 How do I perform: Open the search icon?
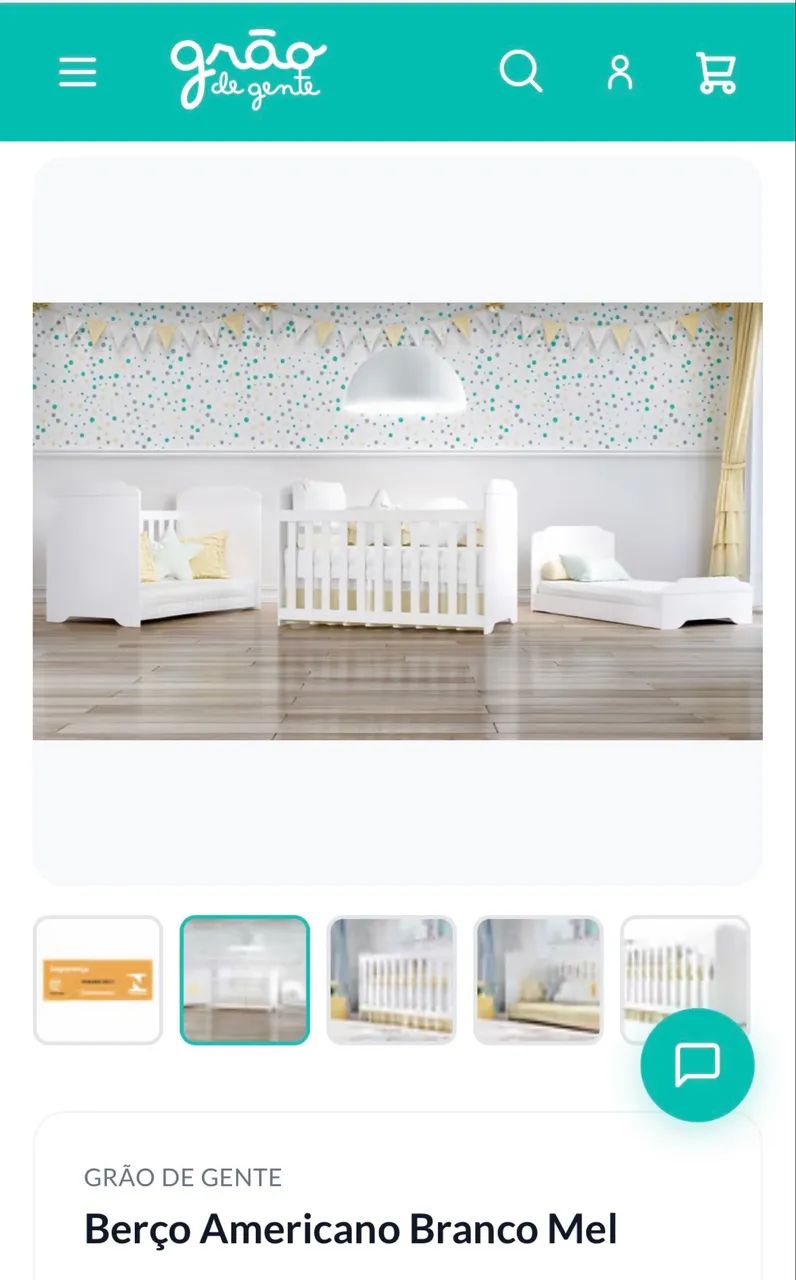point(521,72)
